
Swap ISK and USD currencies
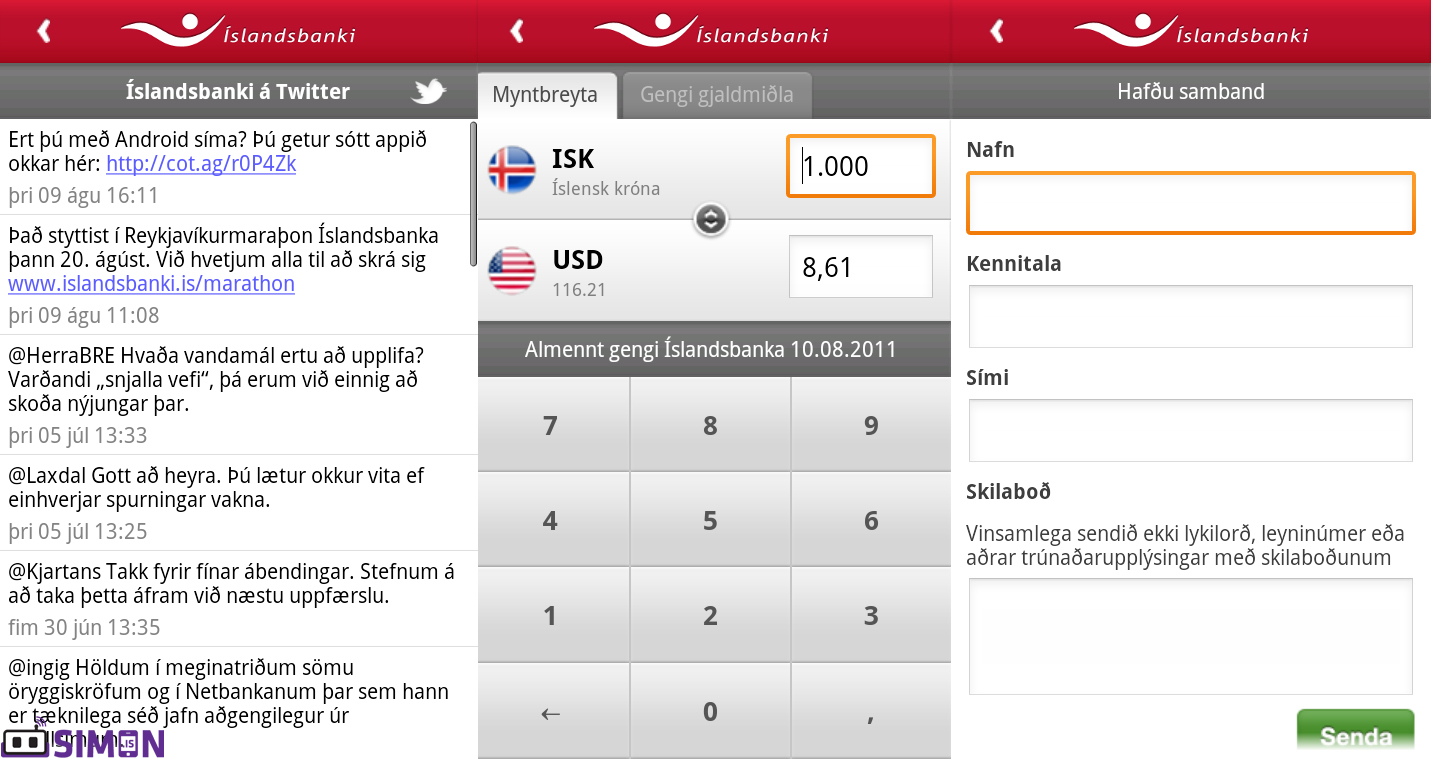point(710,219)
